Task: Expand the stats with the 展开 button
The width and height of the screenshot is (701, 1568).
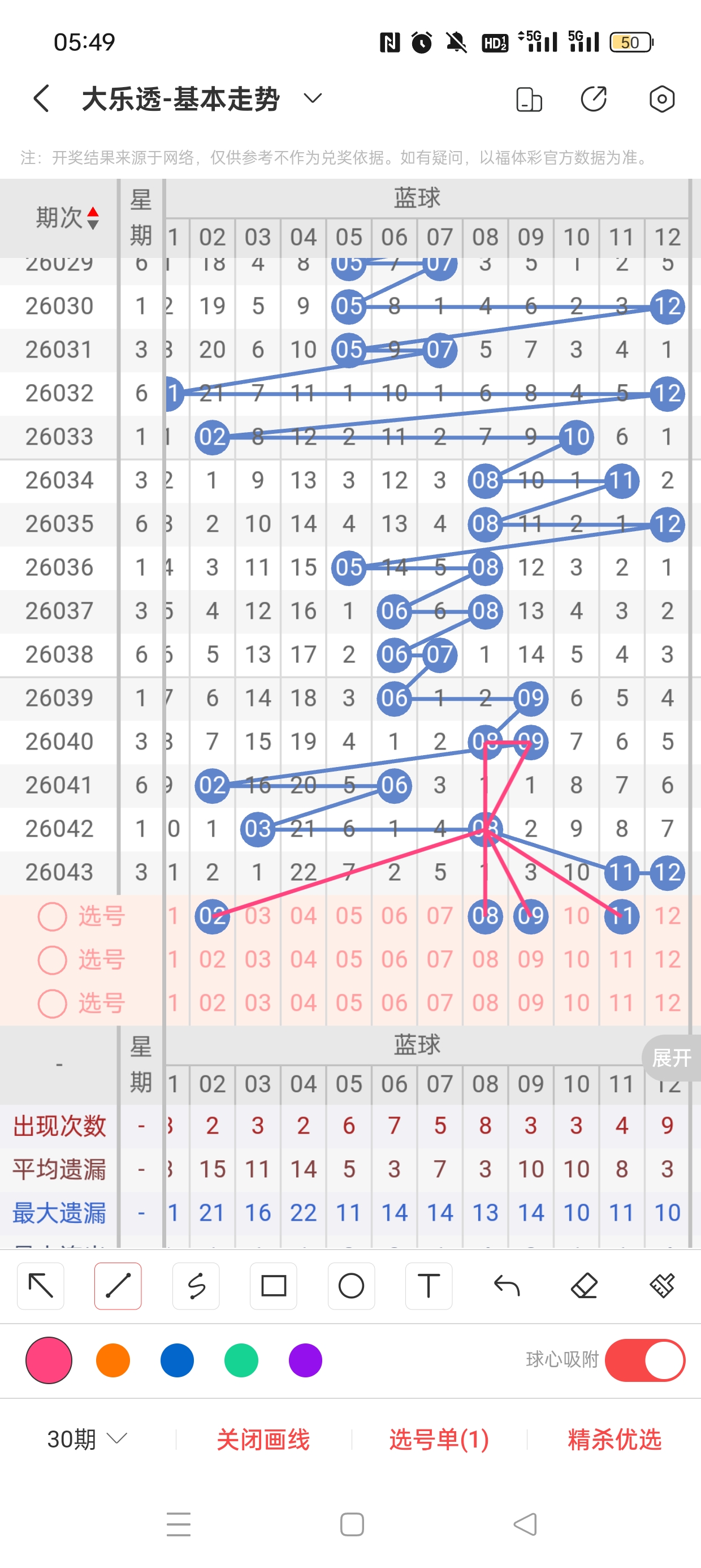Action: (x=671, y=1058)
